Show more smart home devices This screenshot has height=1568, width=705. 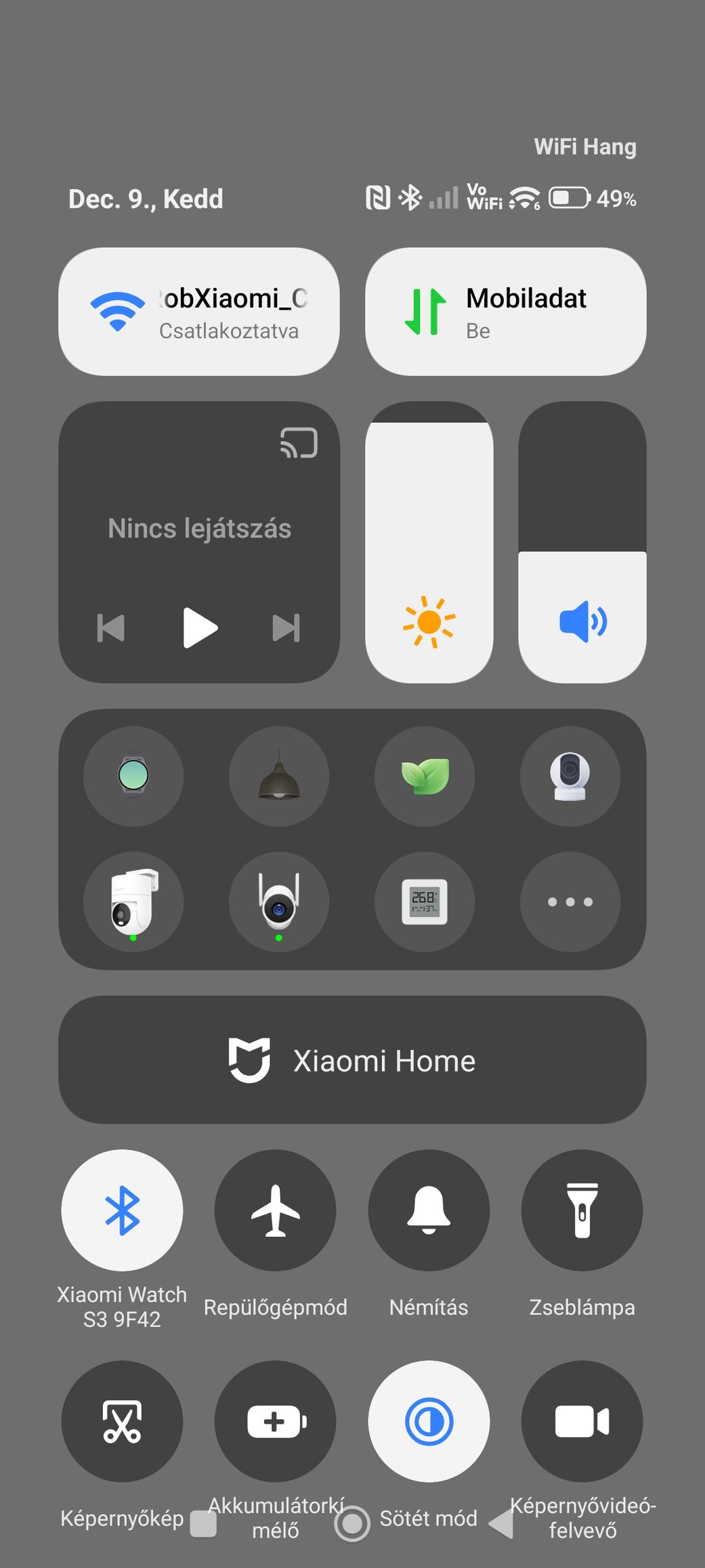click(570, 902)
